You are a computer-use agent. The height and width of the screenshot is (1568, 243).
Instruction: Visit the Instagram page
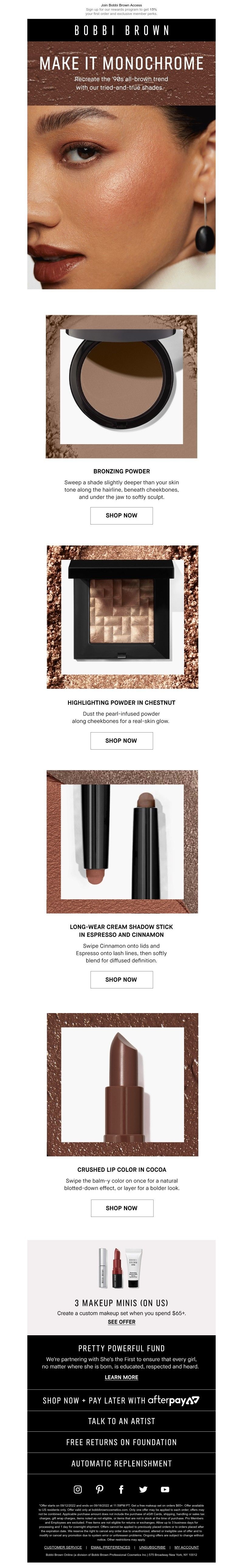[78, 1489]
